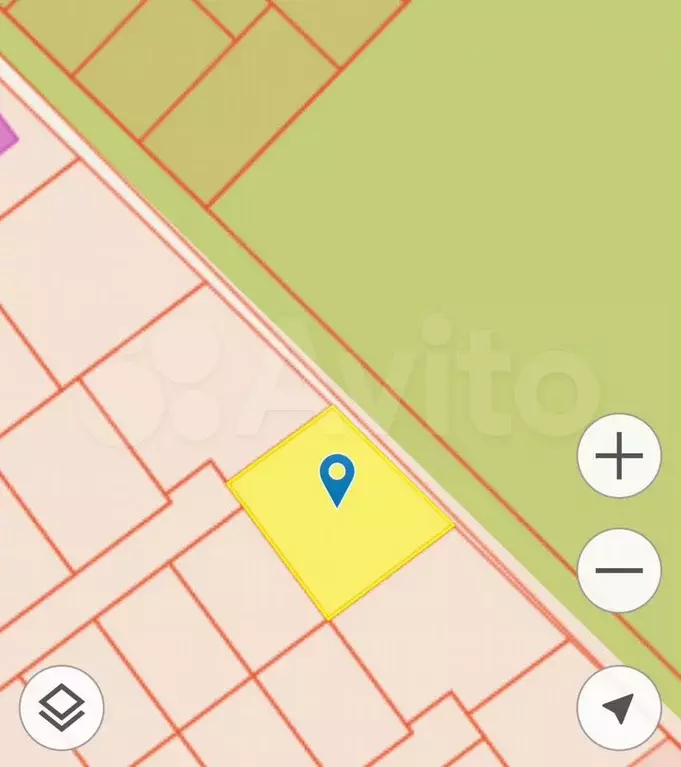This screenshot has height=767, width=681.
Task: Zoom in on the map
Action: point(619,456)
